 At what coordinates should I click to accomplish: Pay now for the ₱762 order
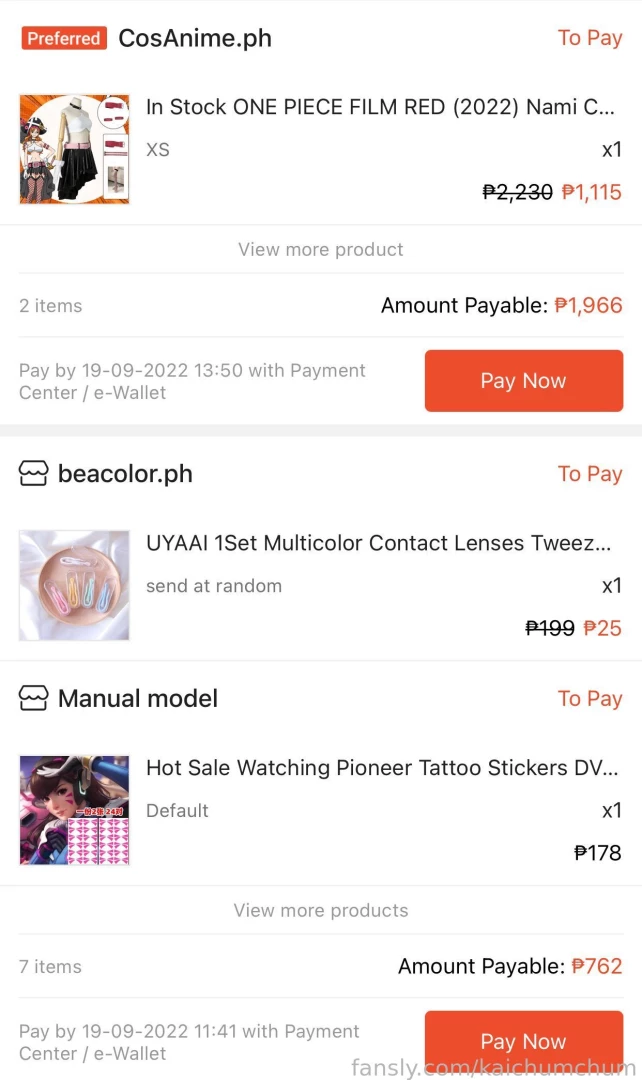[x=523, y=1041]
